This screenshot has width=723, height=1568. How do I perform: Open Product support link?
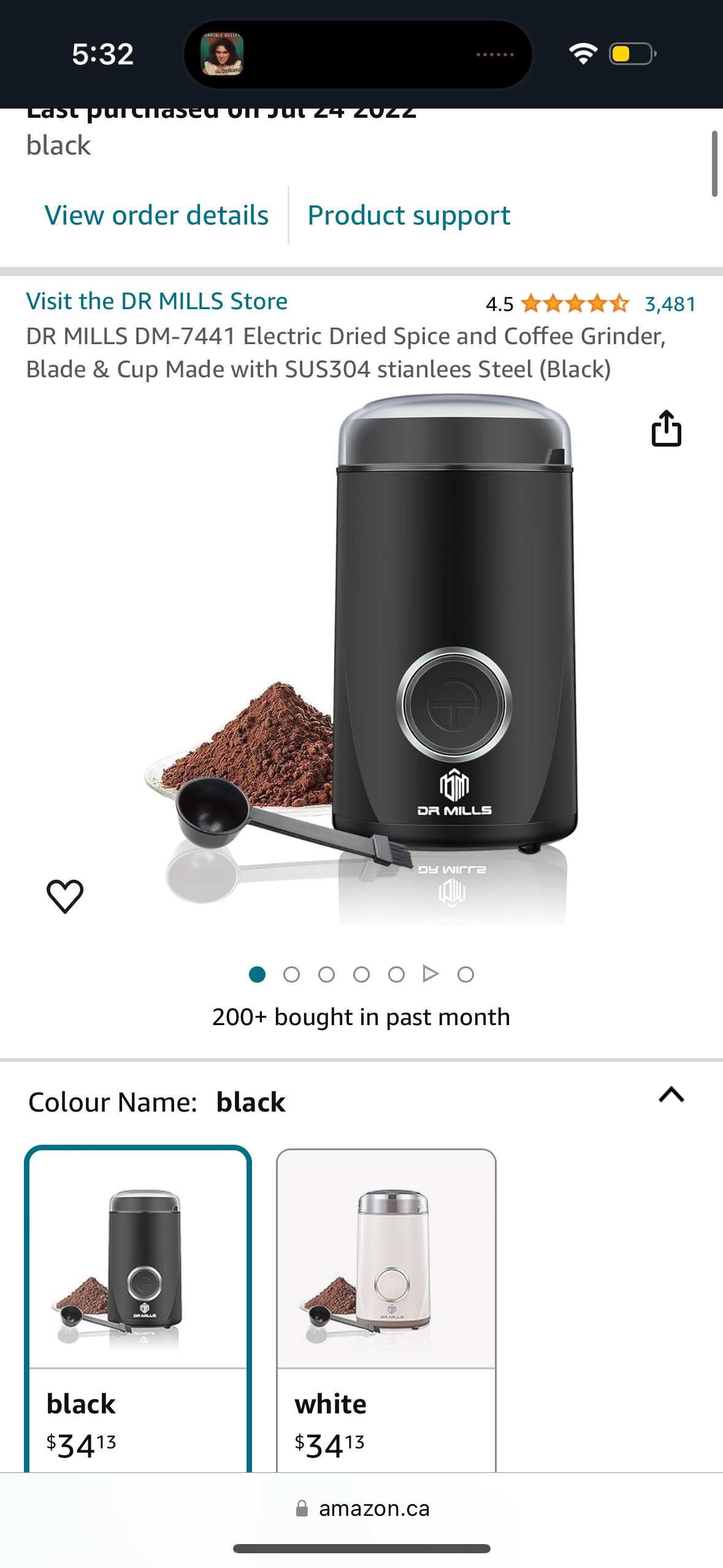click(x=408, y=215)
